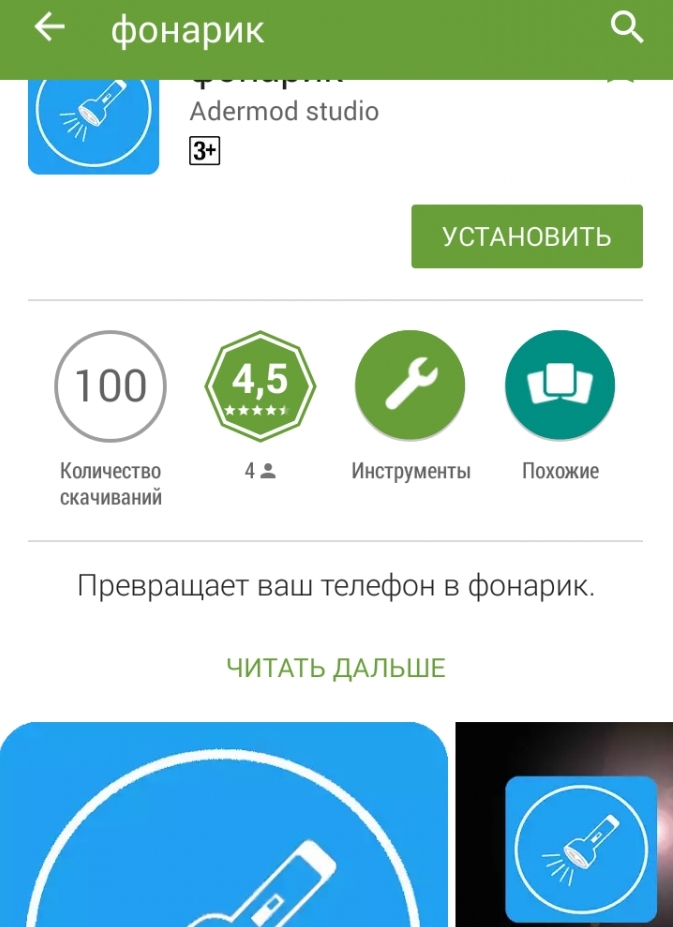Open the large blue flashlight screenshot
673x927 pixels.
(224, 825)
